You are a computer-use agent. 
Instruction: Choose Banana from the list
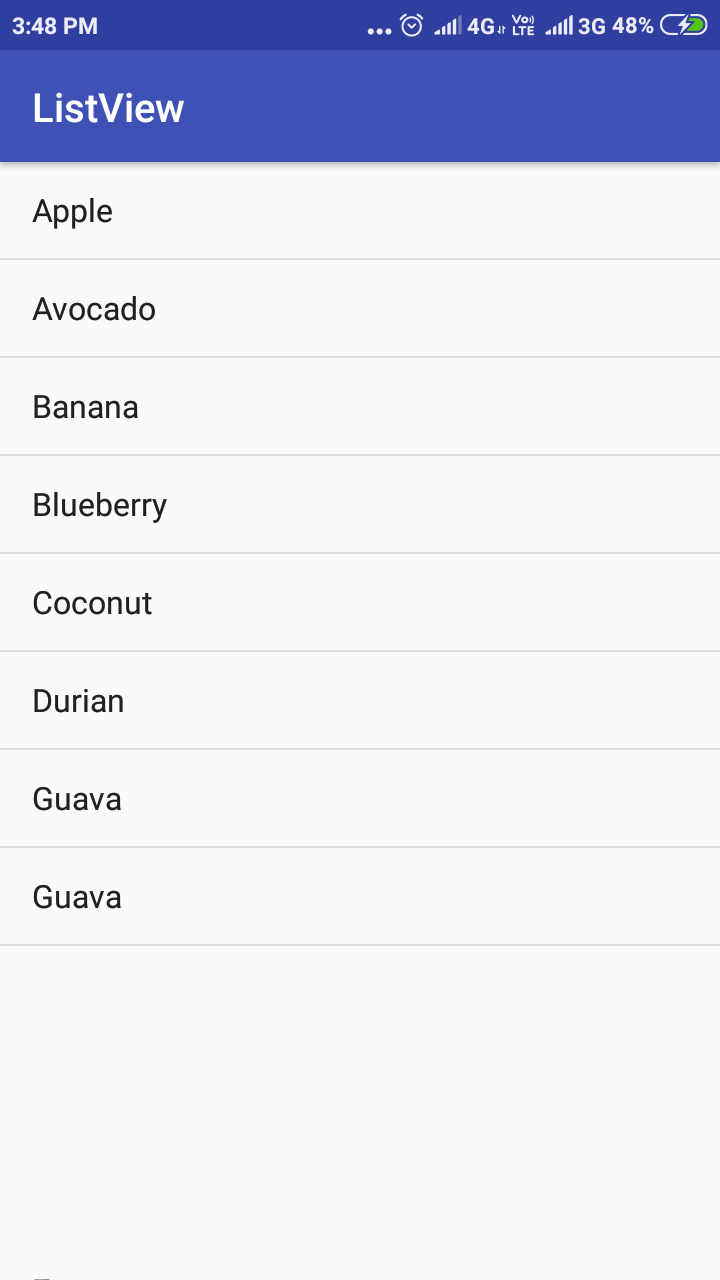[x=360, y=407]
